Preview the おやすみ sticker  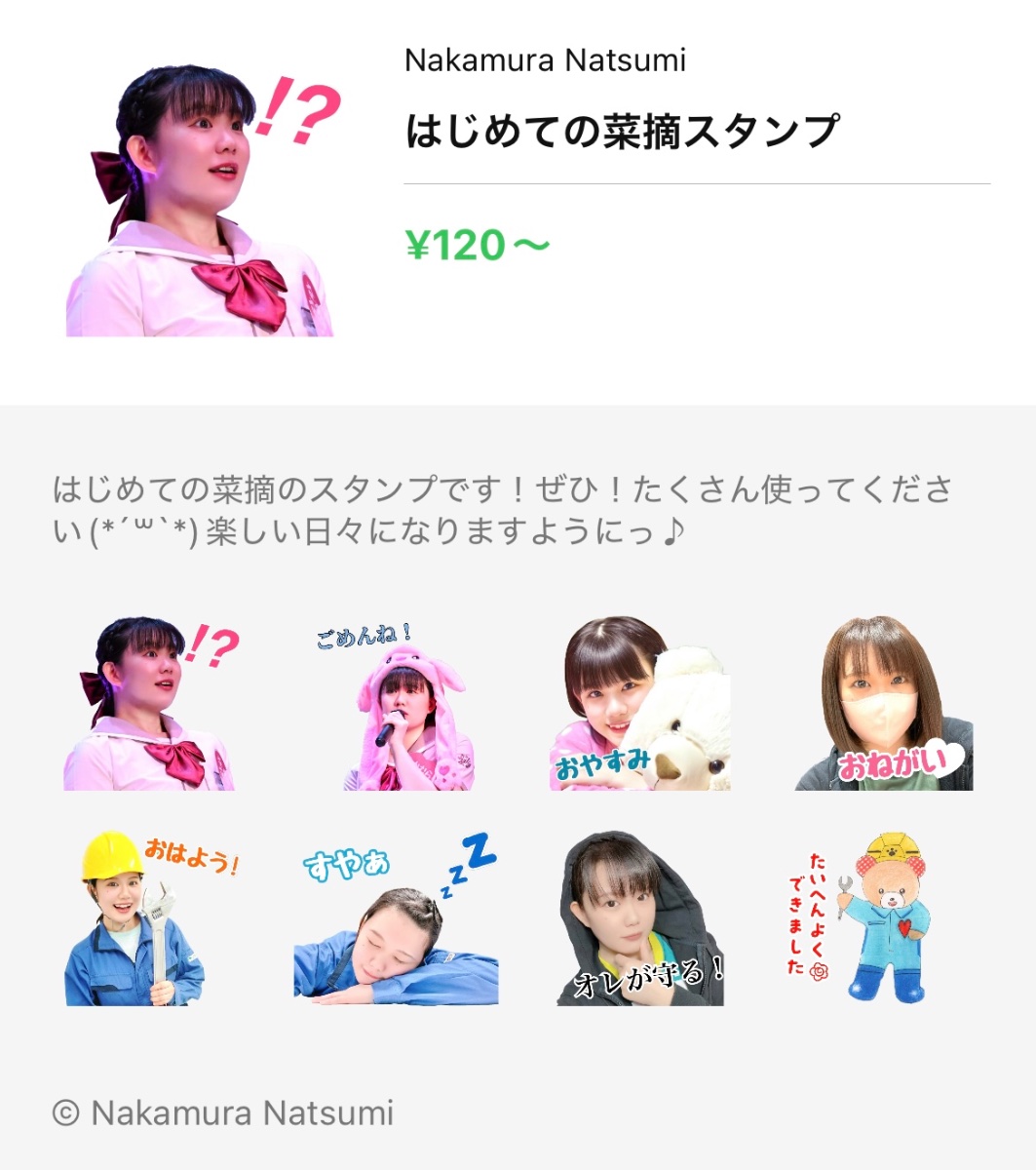(x=639, y=704)
